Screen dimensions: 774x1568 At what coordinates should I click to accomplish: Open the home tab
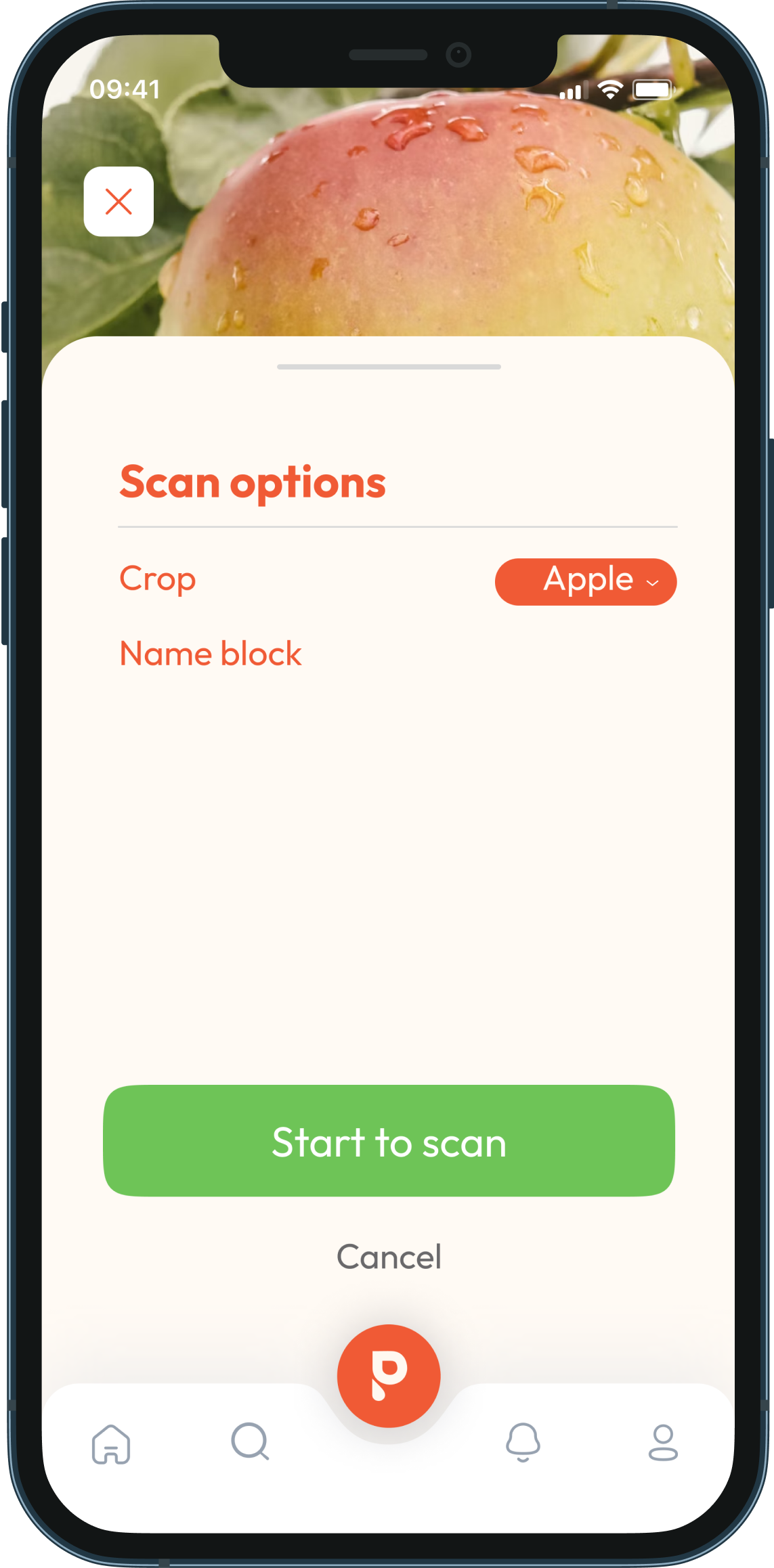click(111, 1443)
